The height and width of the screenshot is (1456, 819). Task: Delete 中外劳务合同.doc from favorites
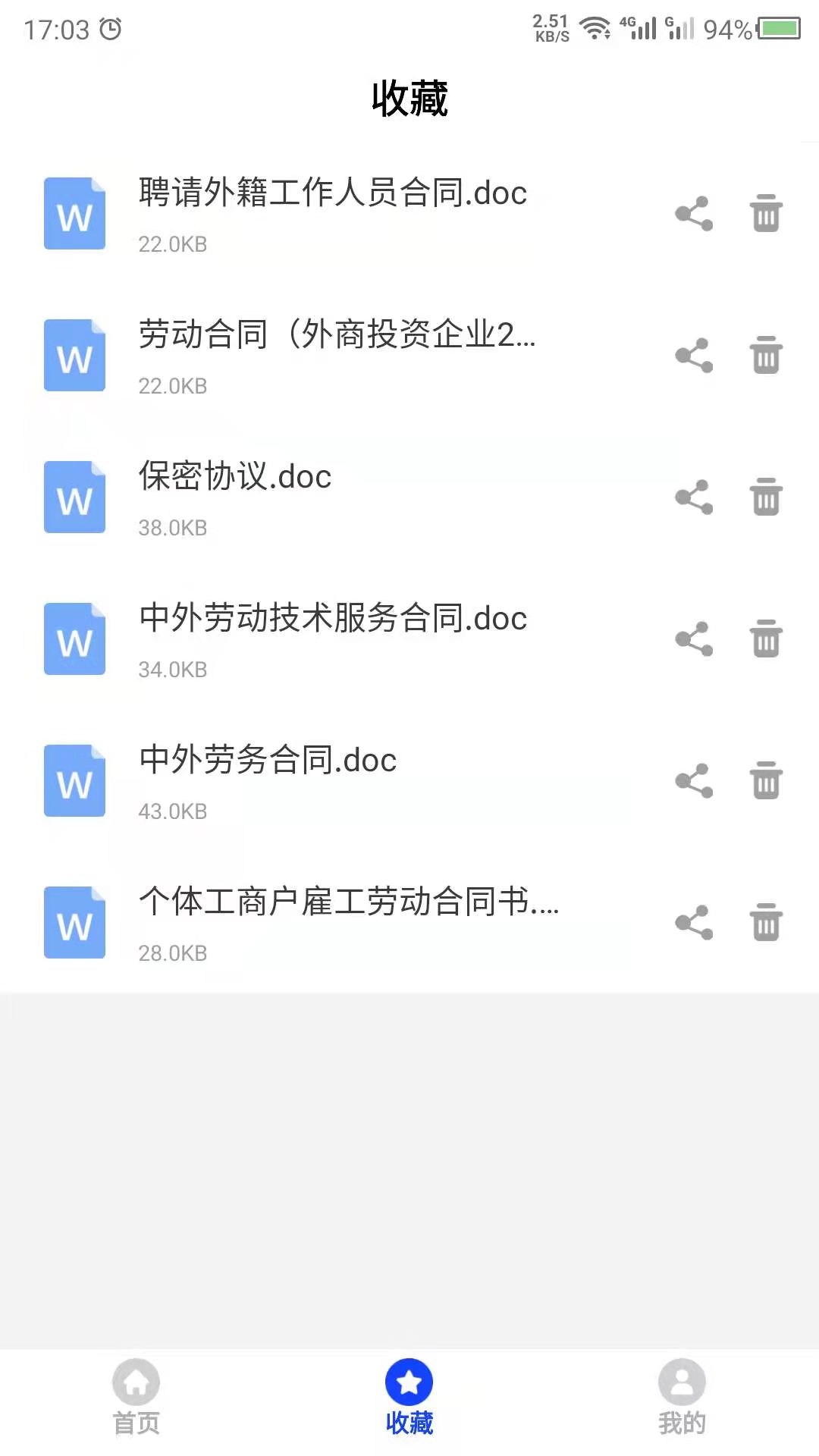[x=765, y=780]
